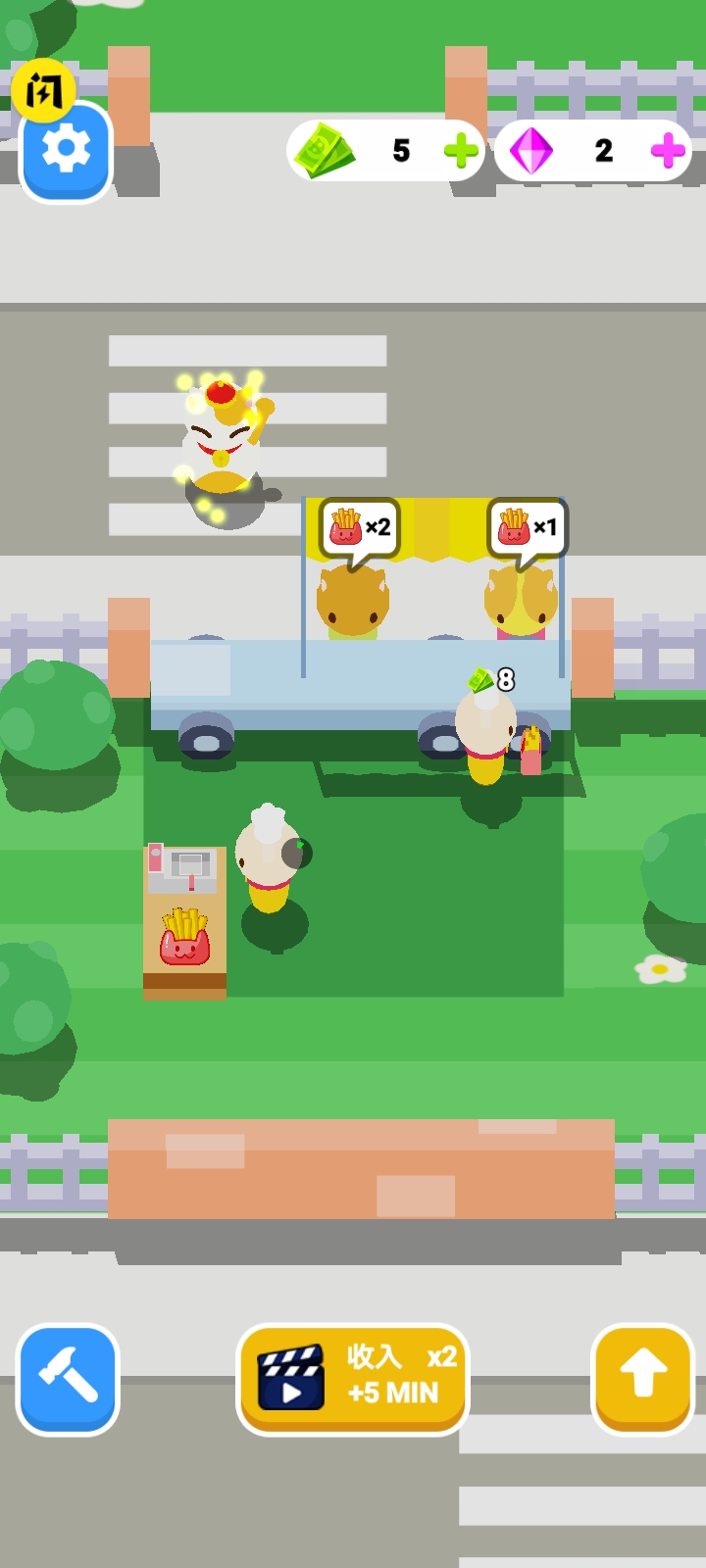The width and height of the screenshot is (706, 1568).
Task: Watch ad for x2 income +5 MIN
Action: (353, 1379)
